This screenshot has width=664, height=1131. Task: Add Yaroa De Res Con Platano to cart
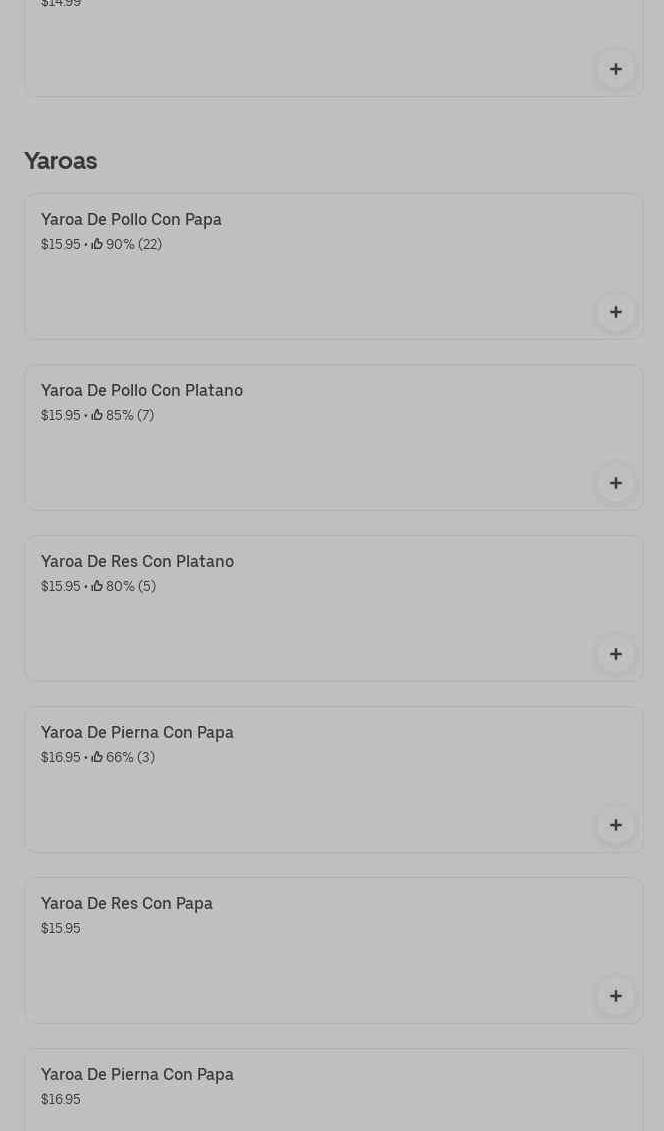coord(615,654)
